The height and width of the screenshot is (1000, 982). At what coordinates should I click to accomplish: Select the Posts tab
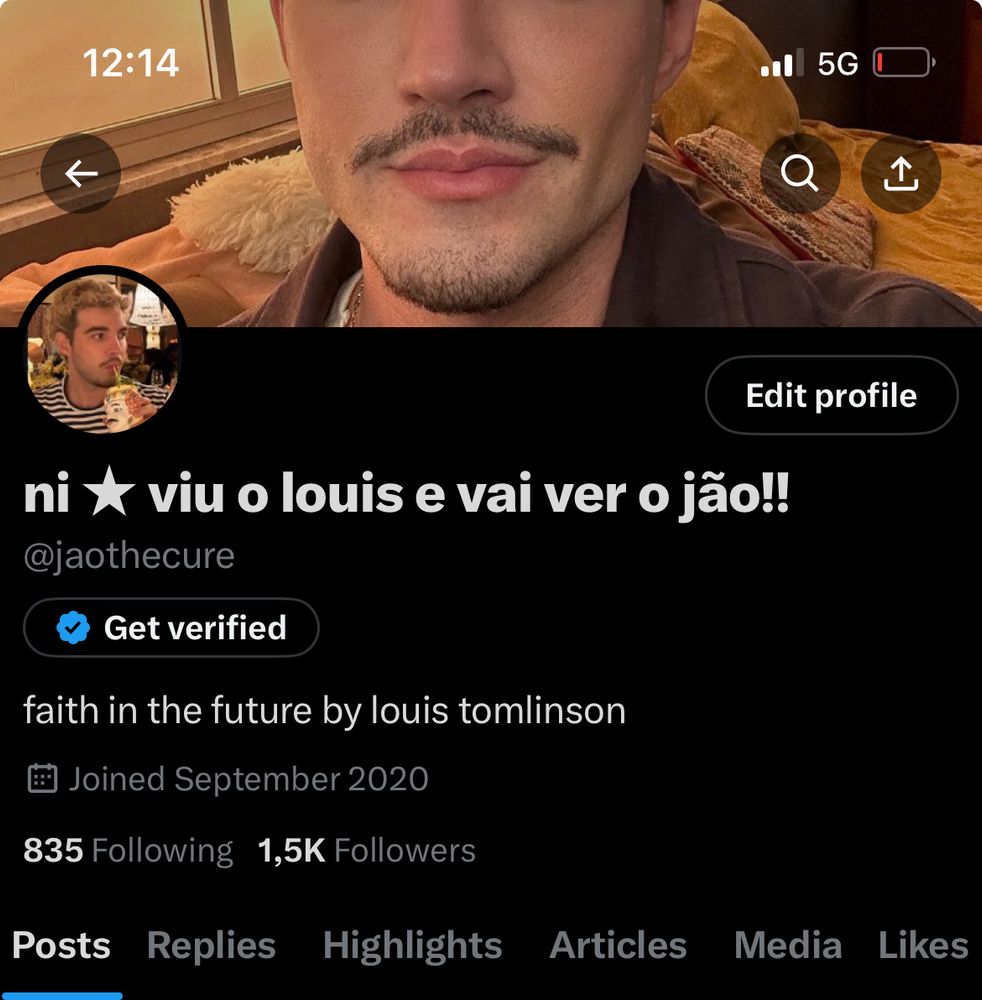click(61, 945)
